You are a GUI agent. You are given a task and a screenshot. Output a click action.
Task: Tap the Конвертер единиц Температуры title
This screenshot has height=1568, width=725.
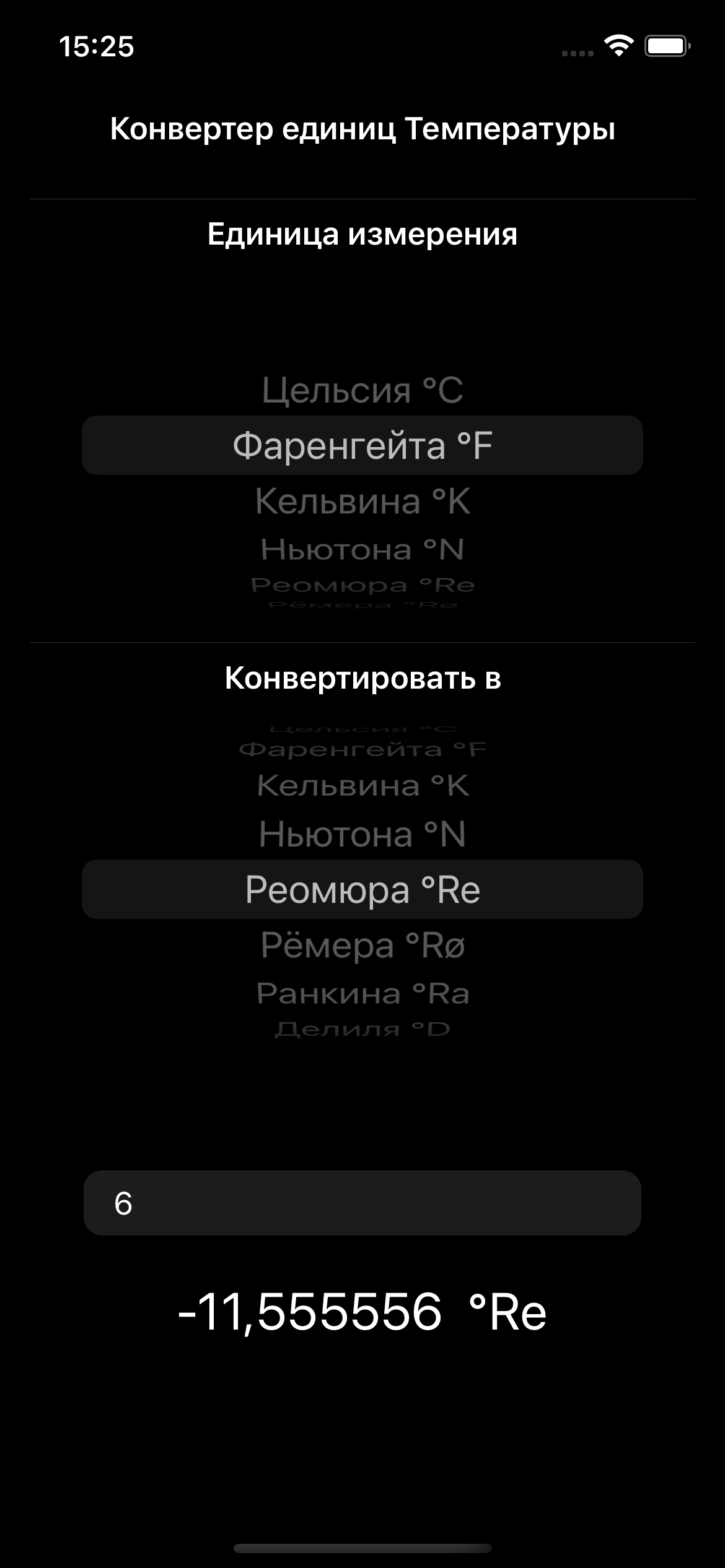coord(362,129)
